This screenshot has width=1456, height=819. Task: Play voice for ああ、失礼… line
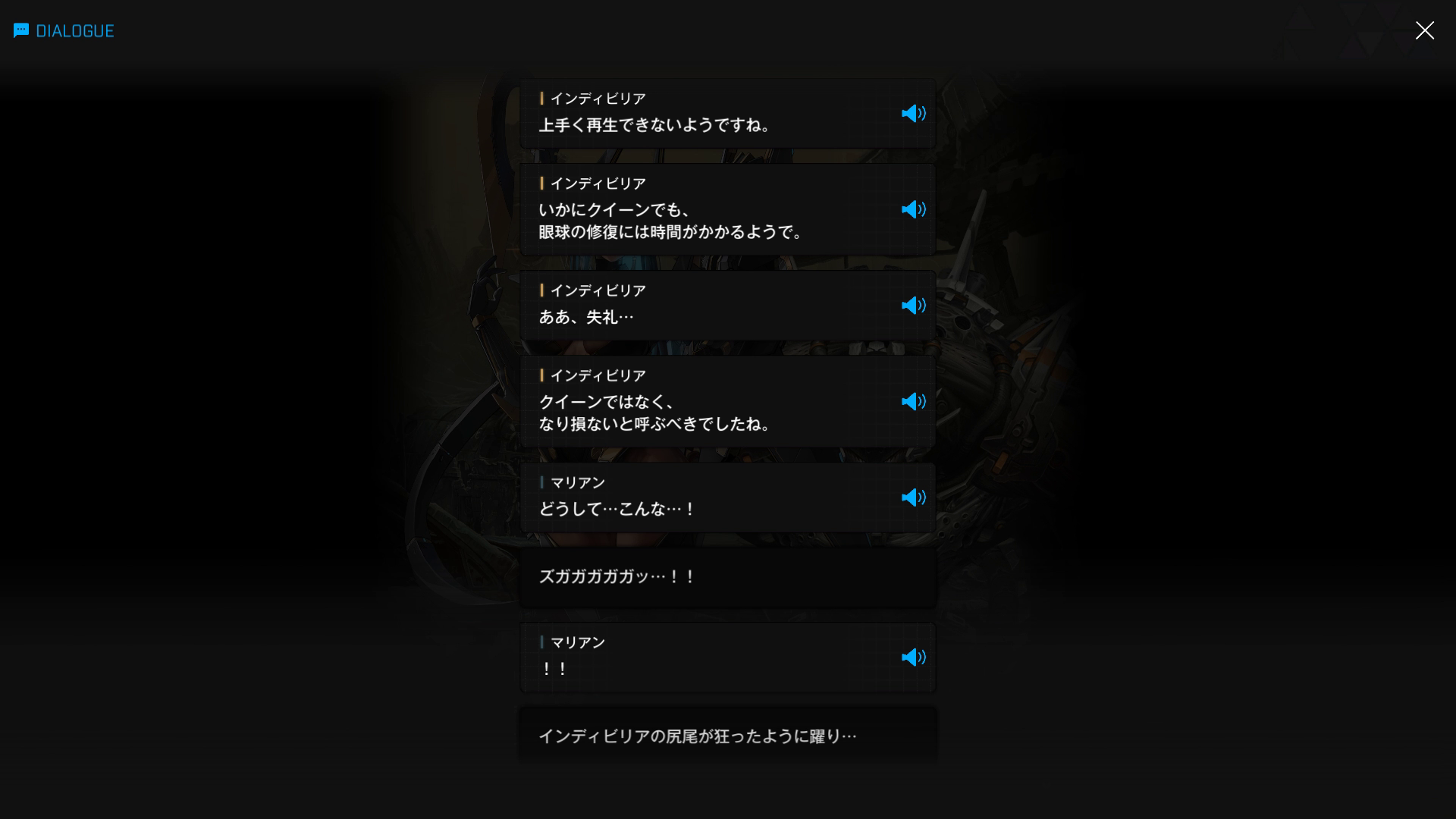coord(913,306)
